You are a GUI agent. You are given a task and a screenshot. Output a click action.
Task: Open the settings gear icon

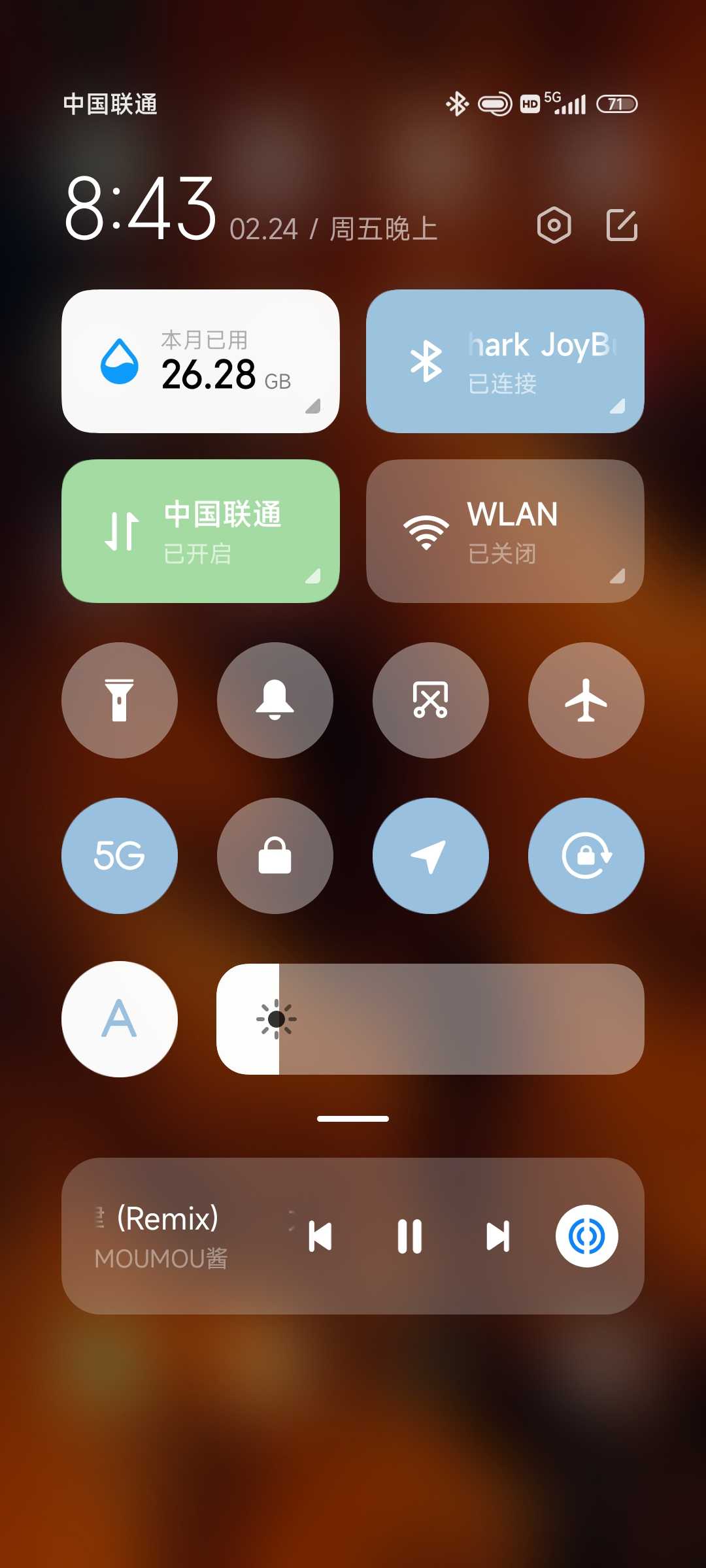[554, 225]
